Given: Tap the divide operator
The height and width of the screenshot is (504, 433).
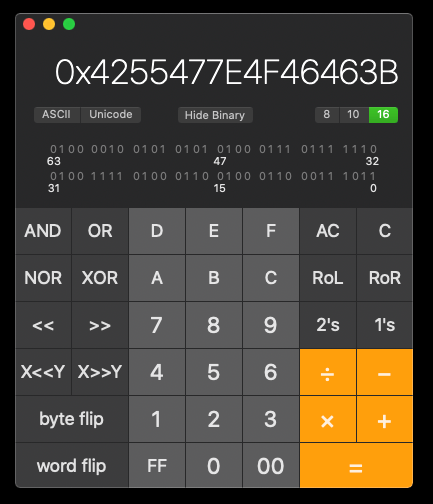Looking at the screenshot, I should click(328, 372).
